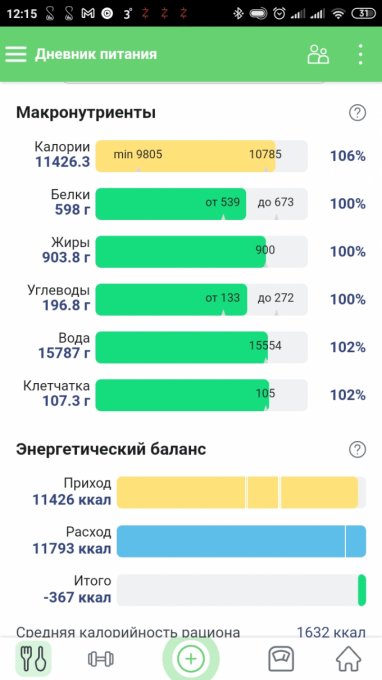Open the weight scale tab
This screenshot has height=680, width=382.
(x=281, y=659)
